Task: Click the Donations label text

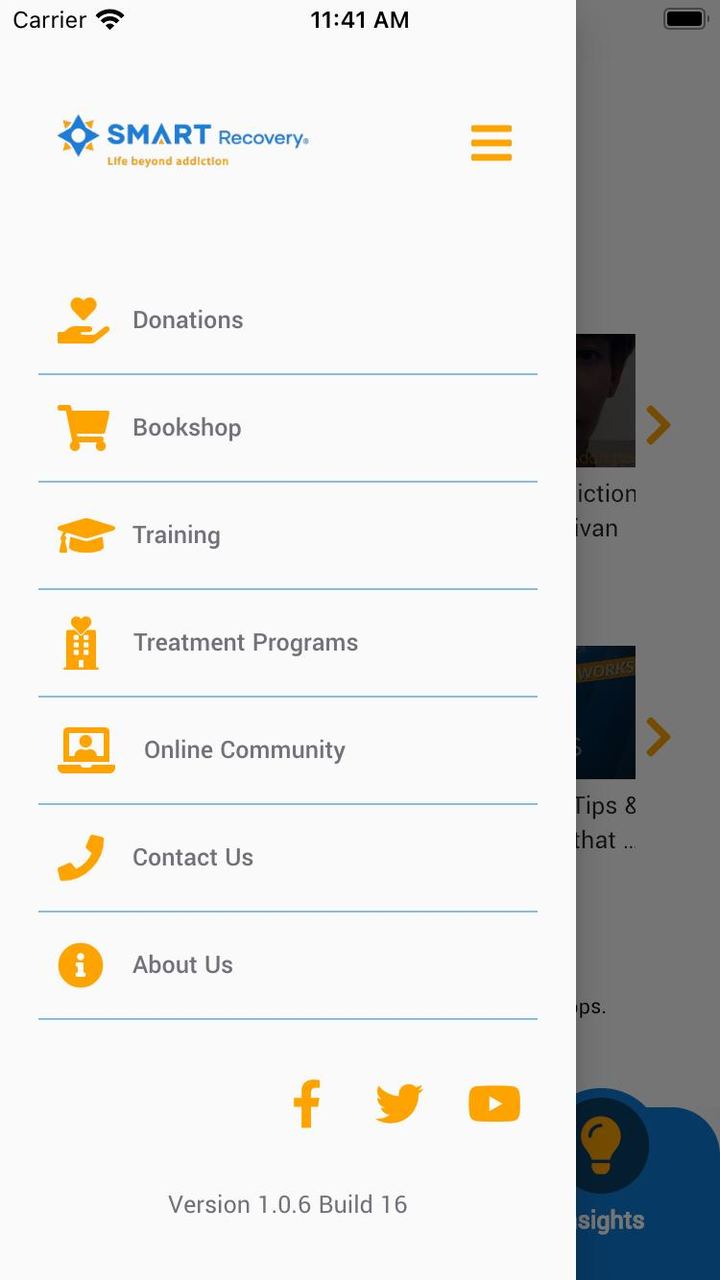Action: pos(188,320)
